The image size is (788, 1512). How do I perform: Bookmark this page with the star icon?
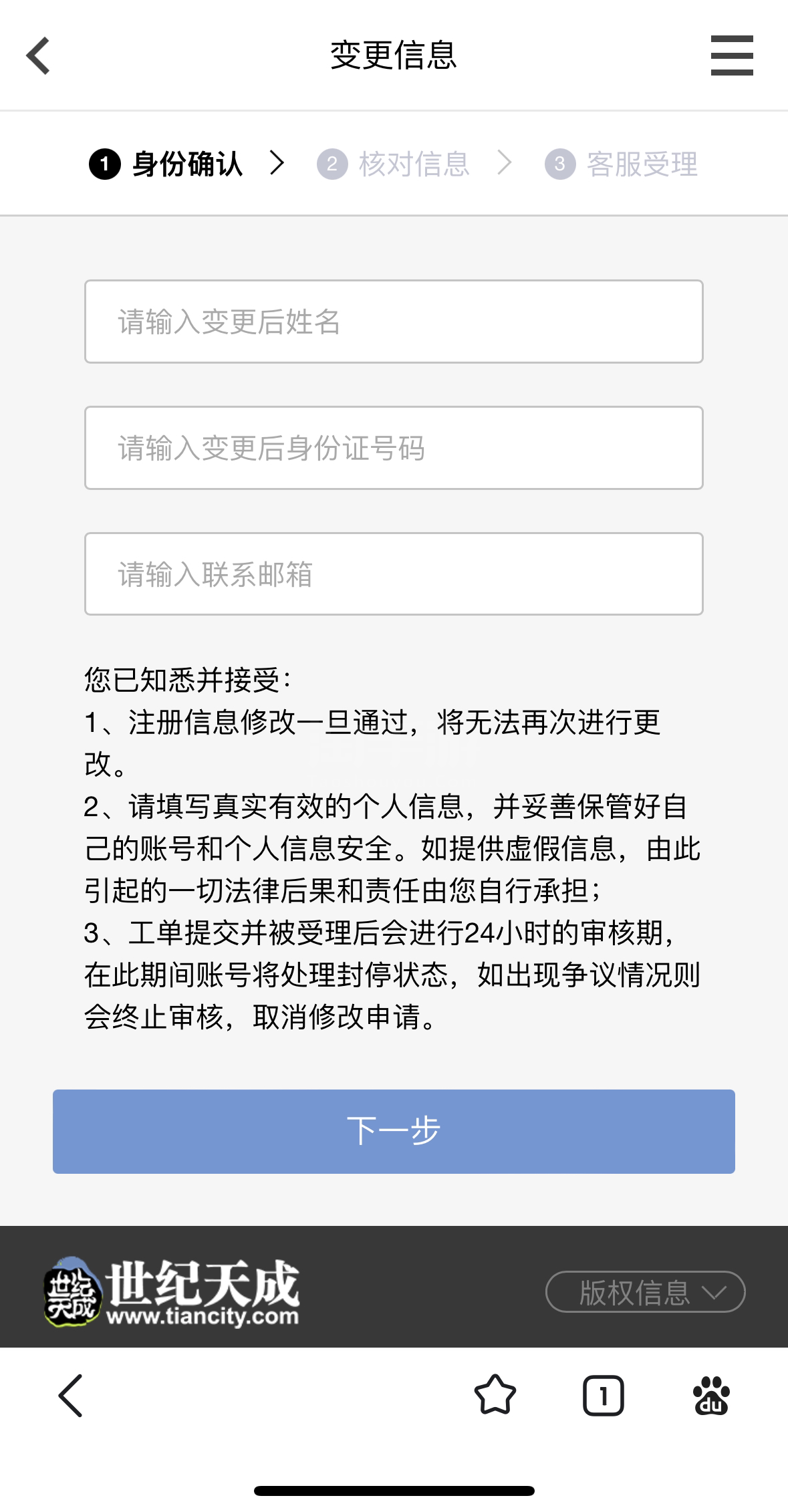(x=495, y=1395)
